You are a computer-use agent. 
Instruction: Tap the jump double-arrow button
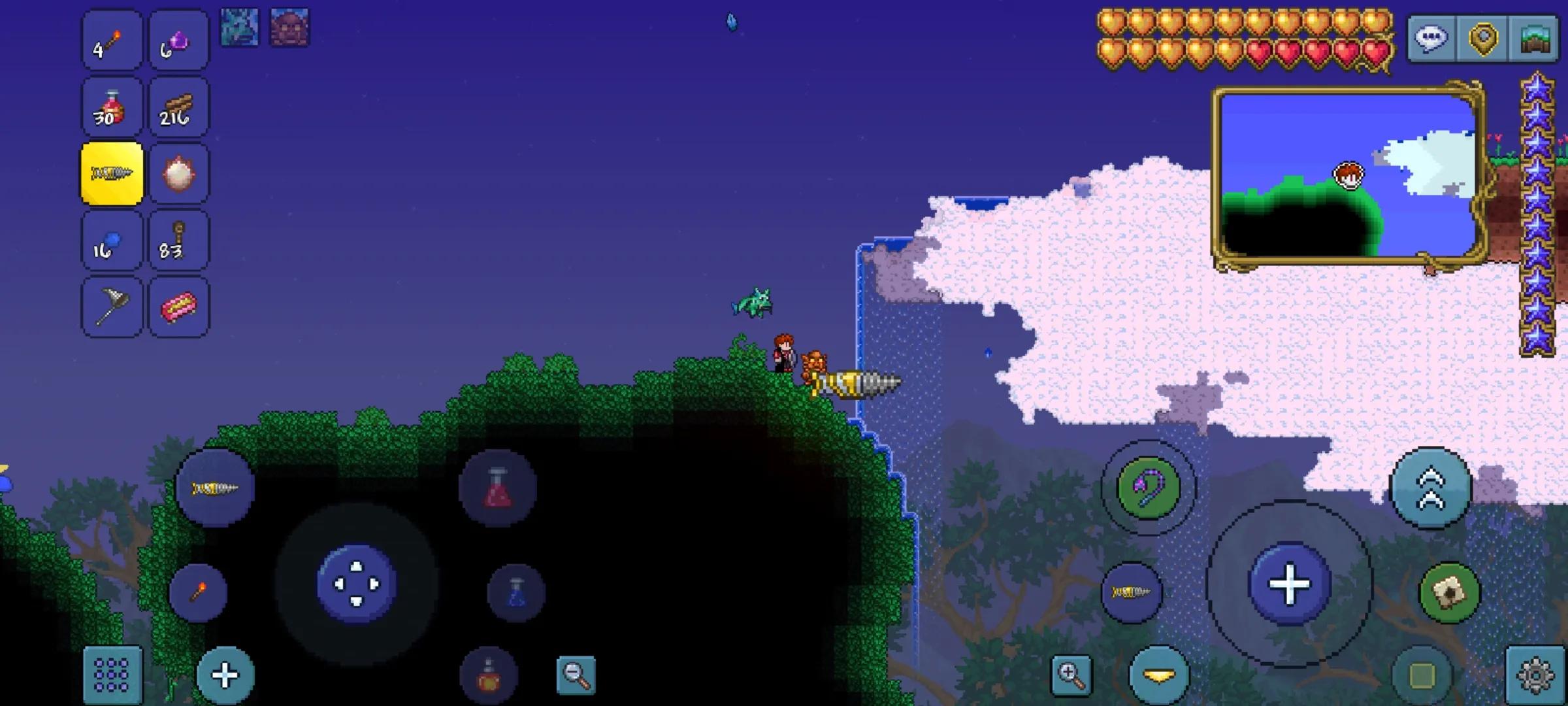point(1431,488)
